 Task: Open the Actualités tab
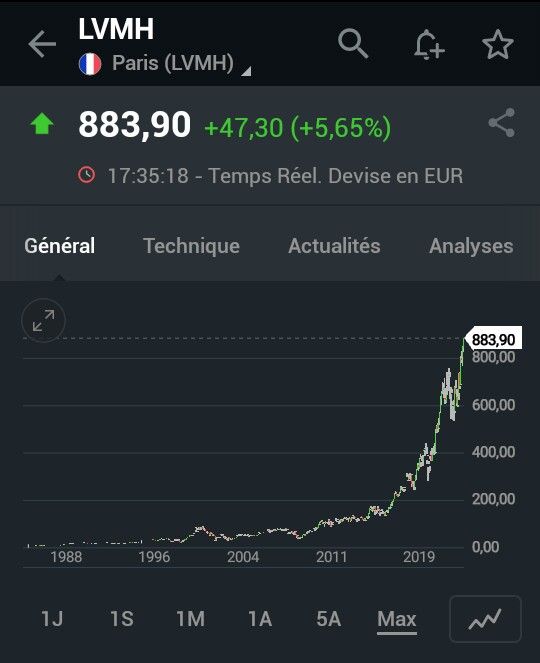(334, 246)
